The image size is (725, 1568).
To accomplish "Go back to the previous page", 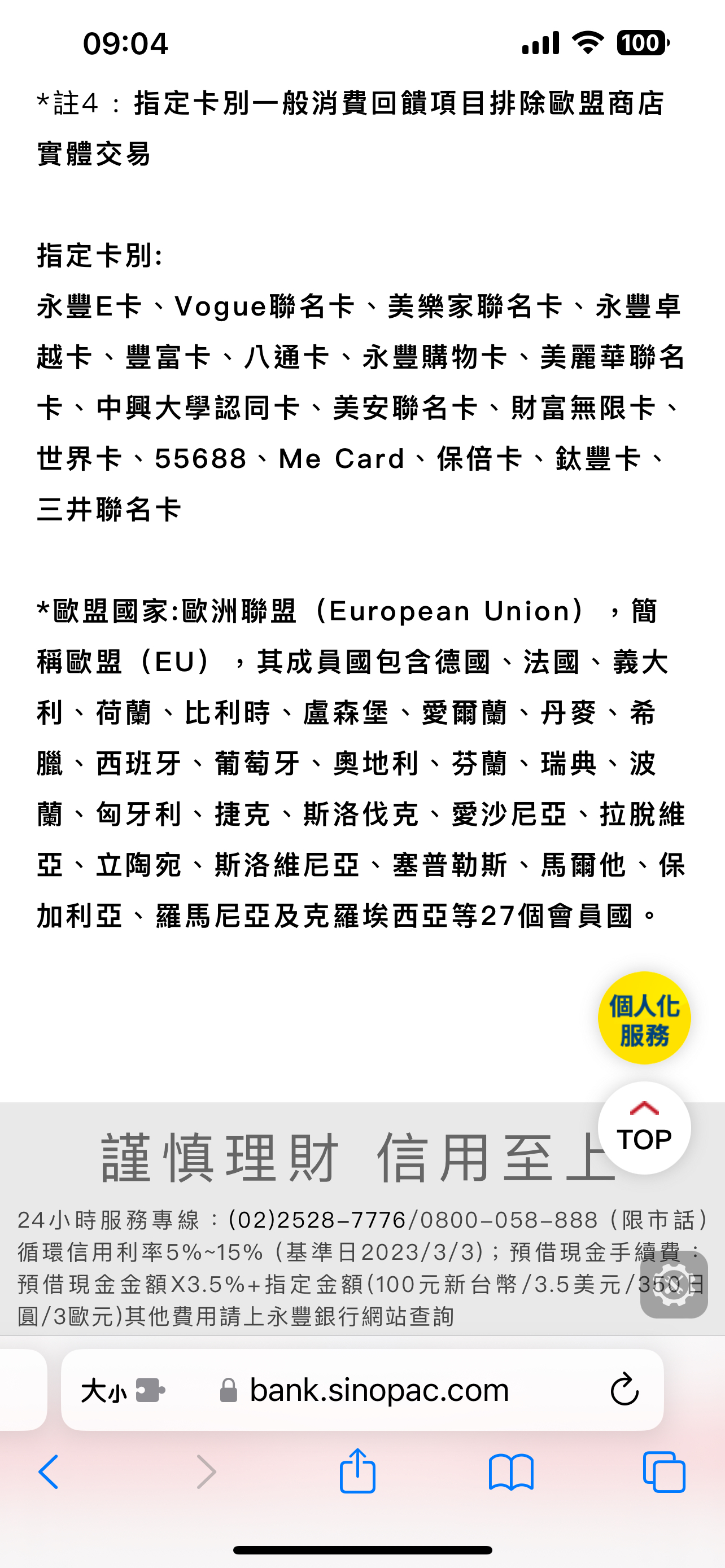I will tap(49, 1473).
